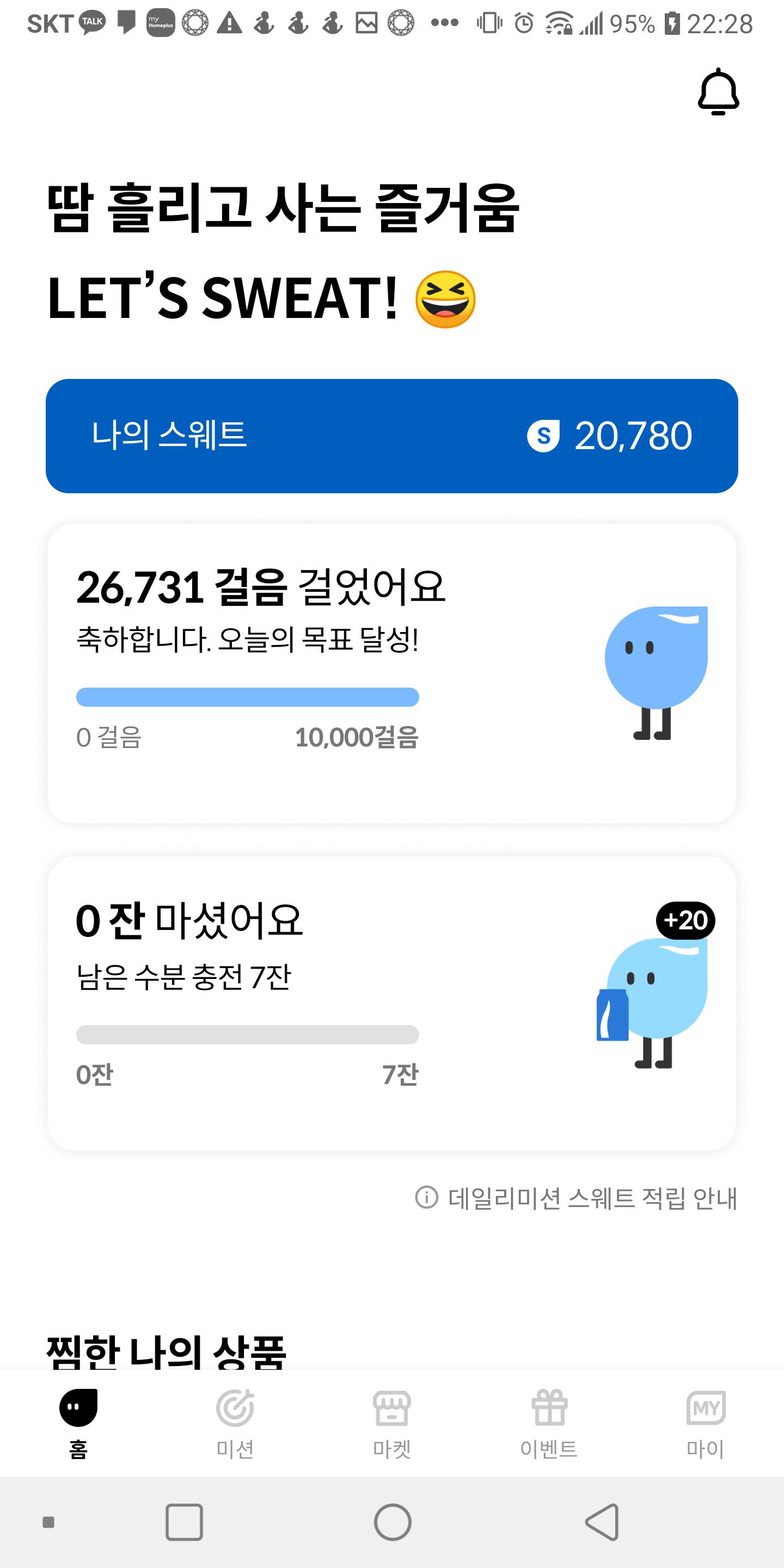View 데일리미션 스웨트 적립 안내 info
Screen dimensions: 784x1568
[577, 1198]
